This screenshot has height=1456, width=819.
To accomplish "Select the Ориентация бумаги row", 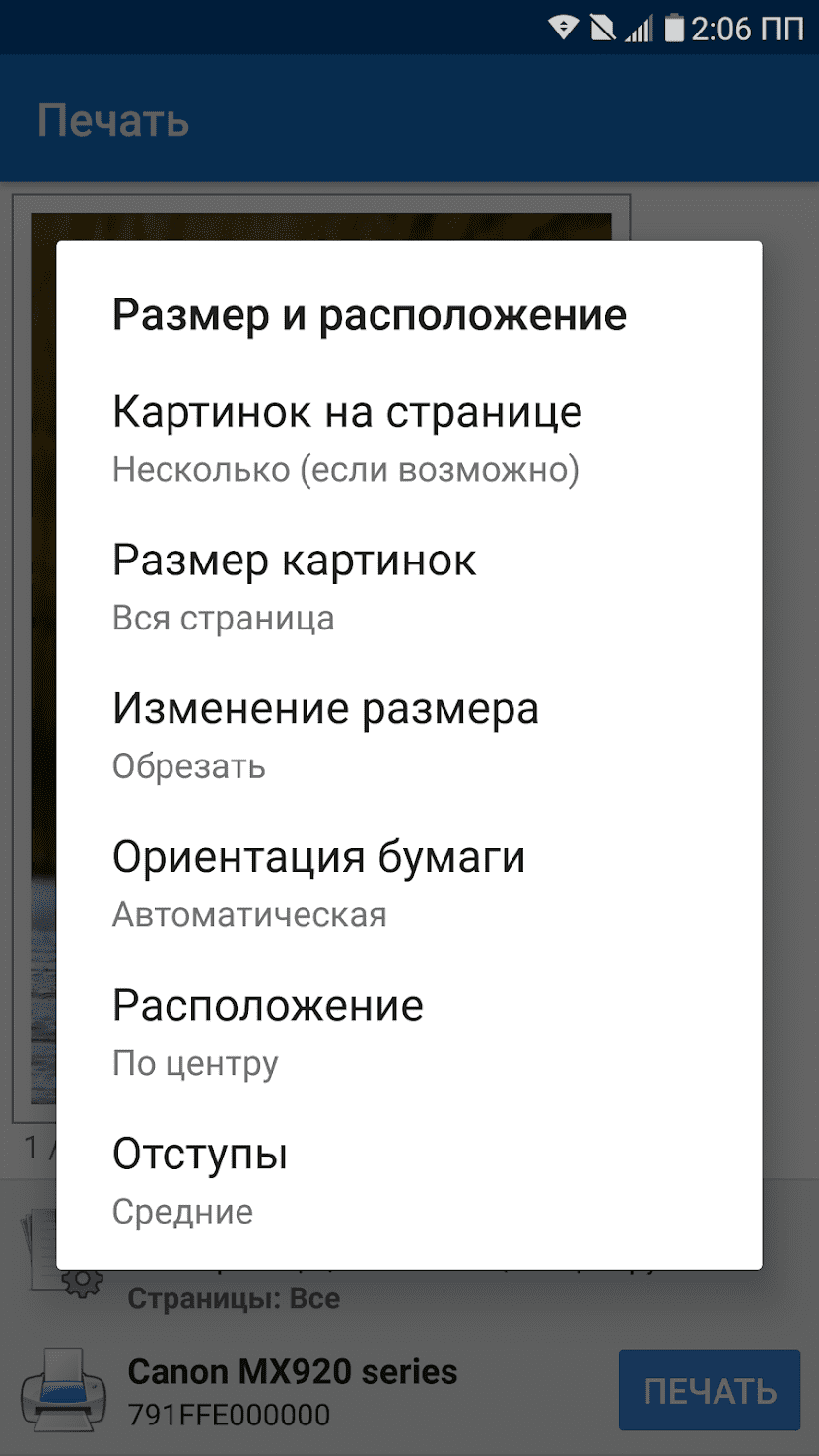I will pos(408,884).
